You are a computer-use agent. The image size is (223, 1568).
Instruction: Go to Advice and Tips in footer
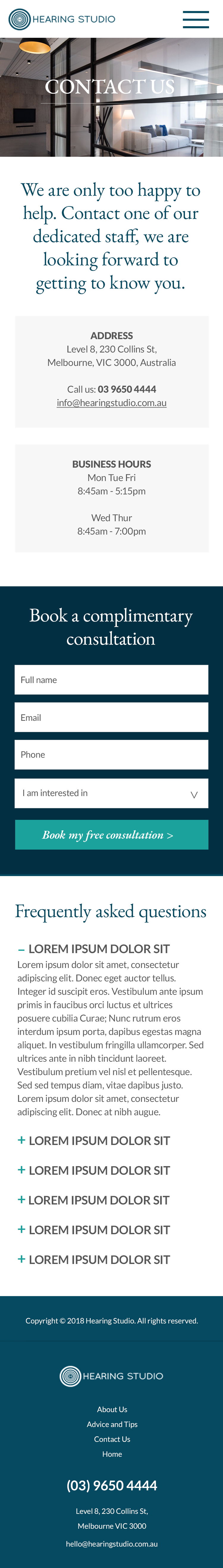click(112, 1424)
